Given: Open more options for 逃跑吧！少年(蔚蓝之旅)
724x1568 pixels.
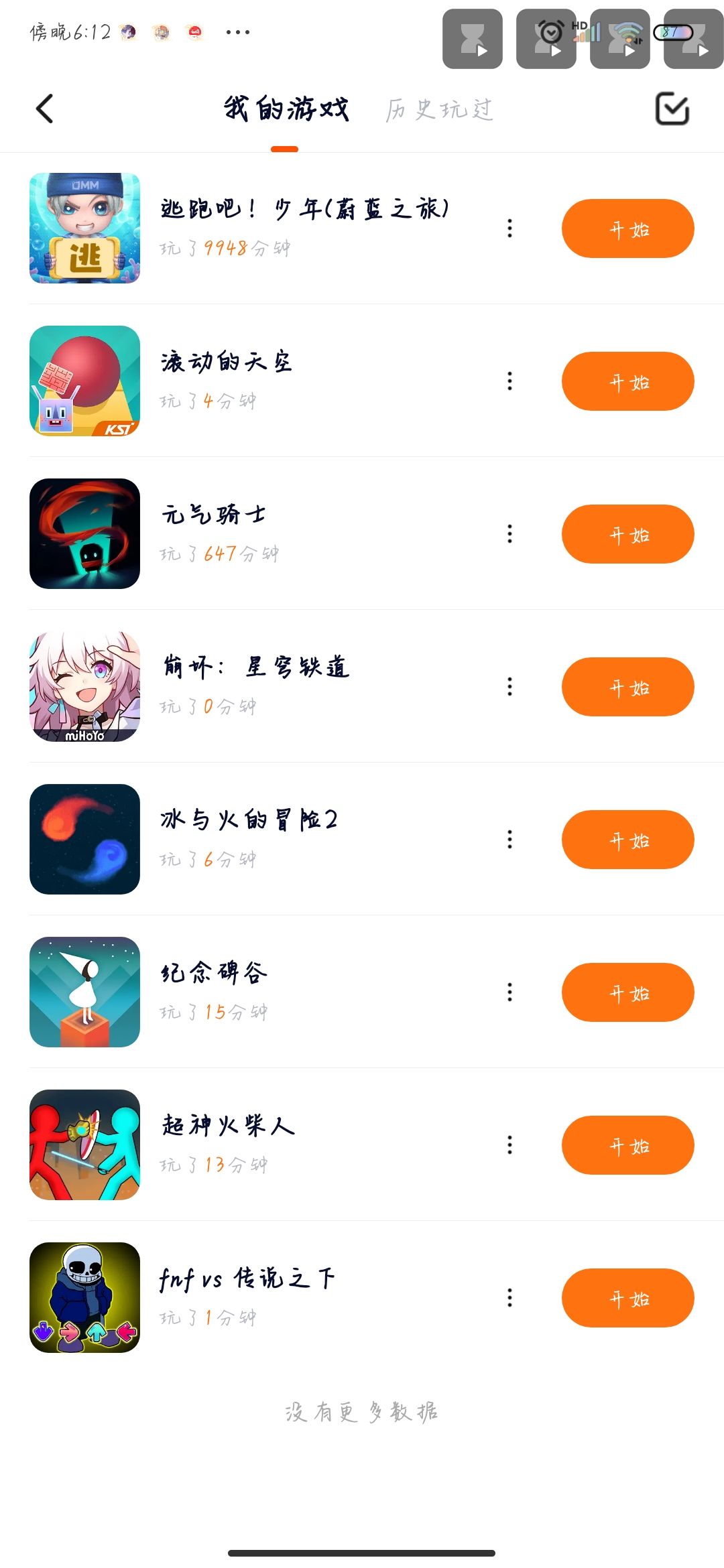Looking at the screenshot, I should (509, 228).
